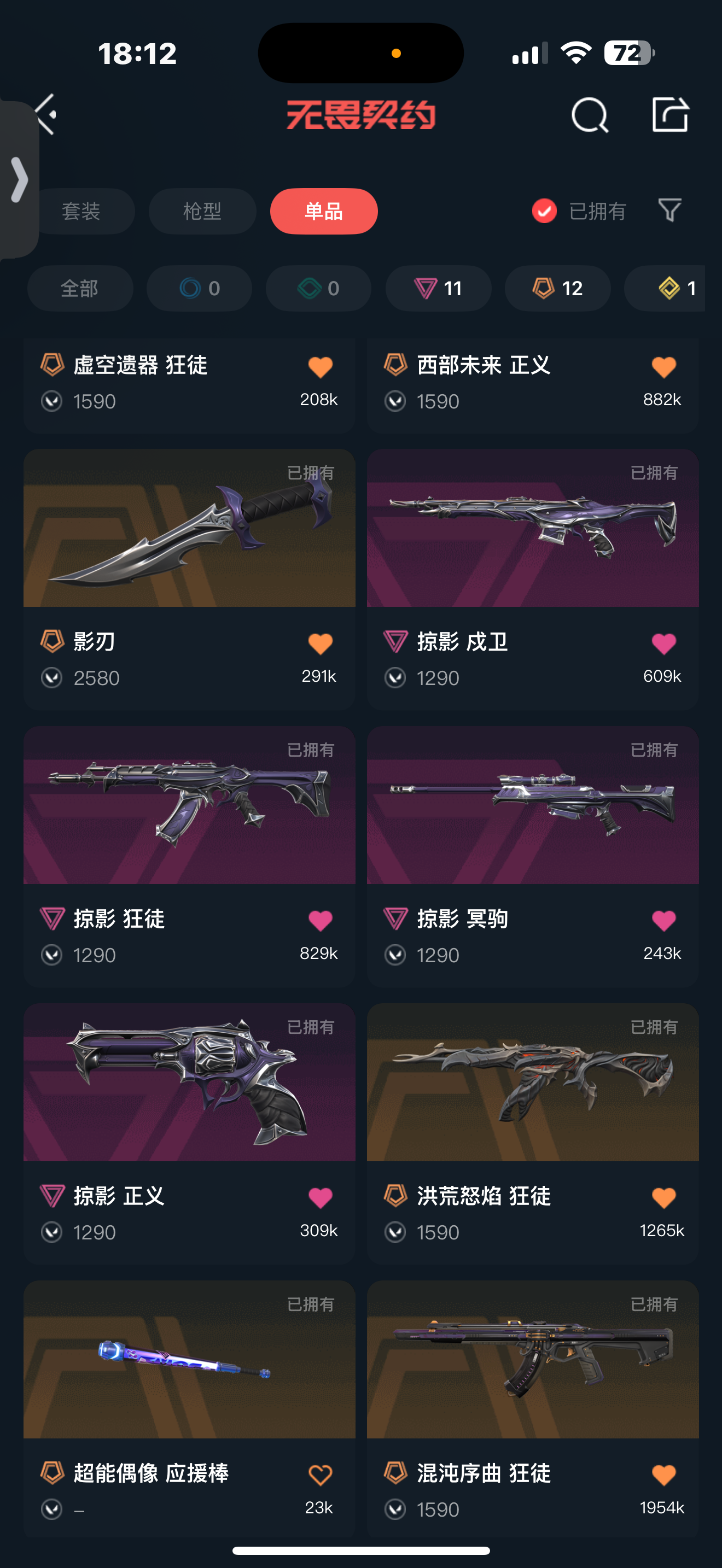Go back using the top-left arrow
The width and height of the screenshot is (722, 1568).
tap(46, 114)
